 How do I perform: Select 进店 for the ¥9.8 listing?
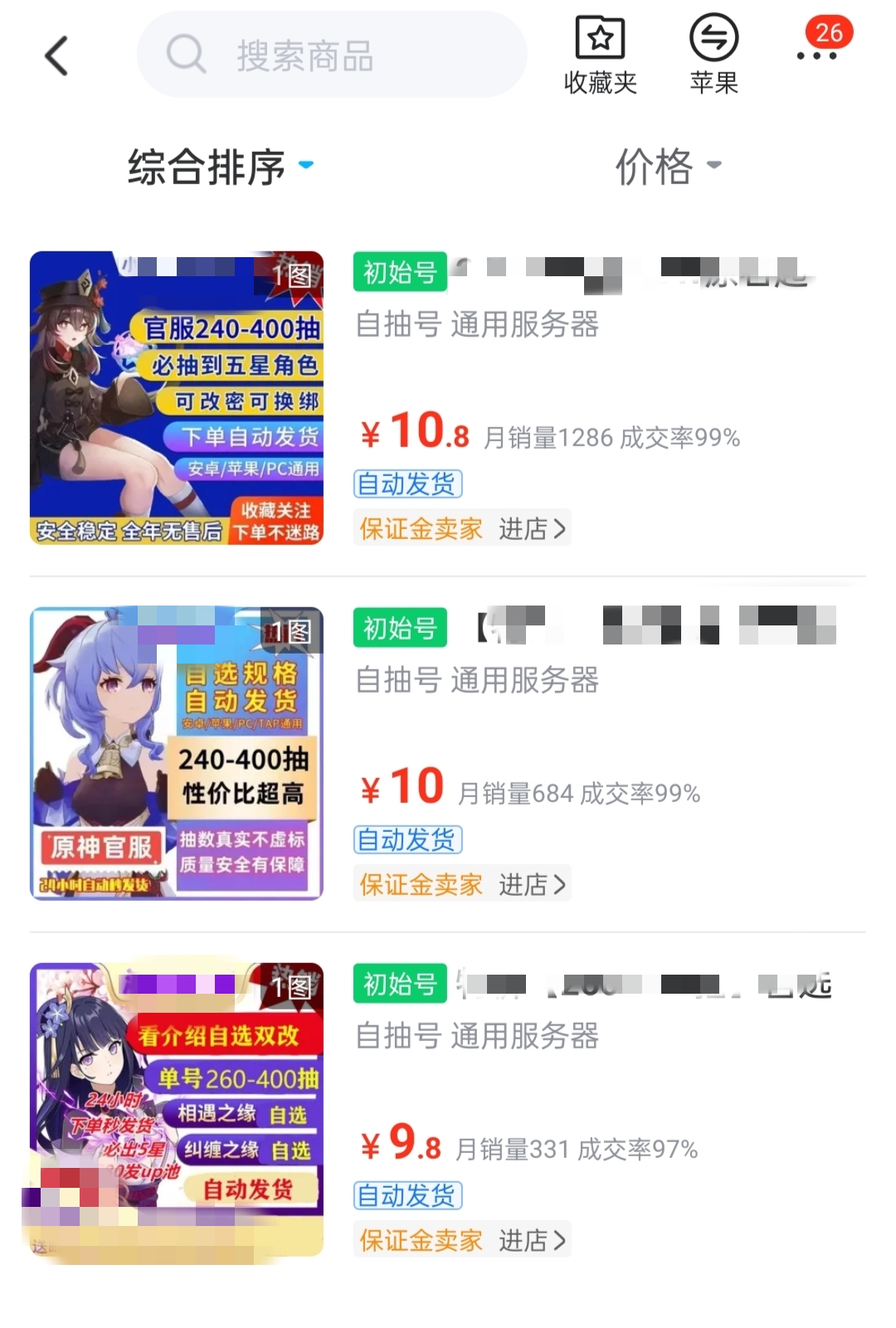point(533,1240)
